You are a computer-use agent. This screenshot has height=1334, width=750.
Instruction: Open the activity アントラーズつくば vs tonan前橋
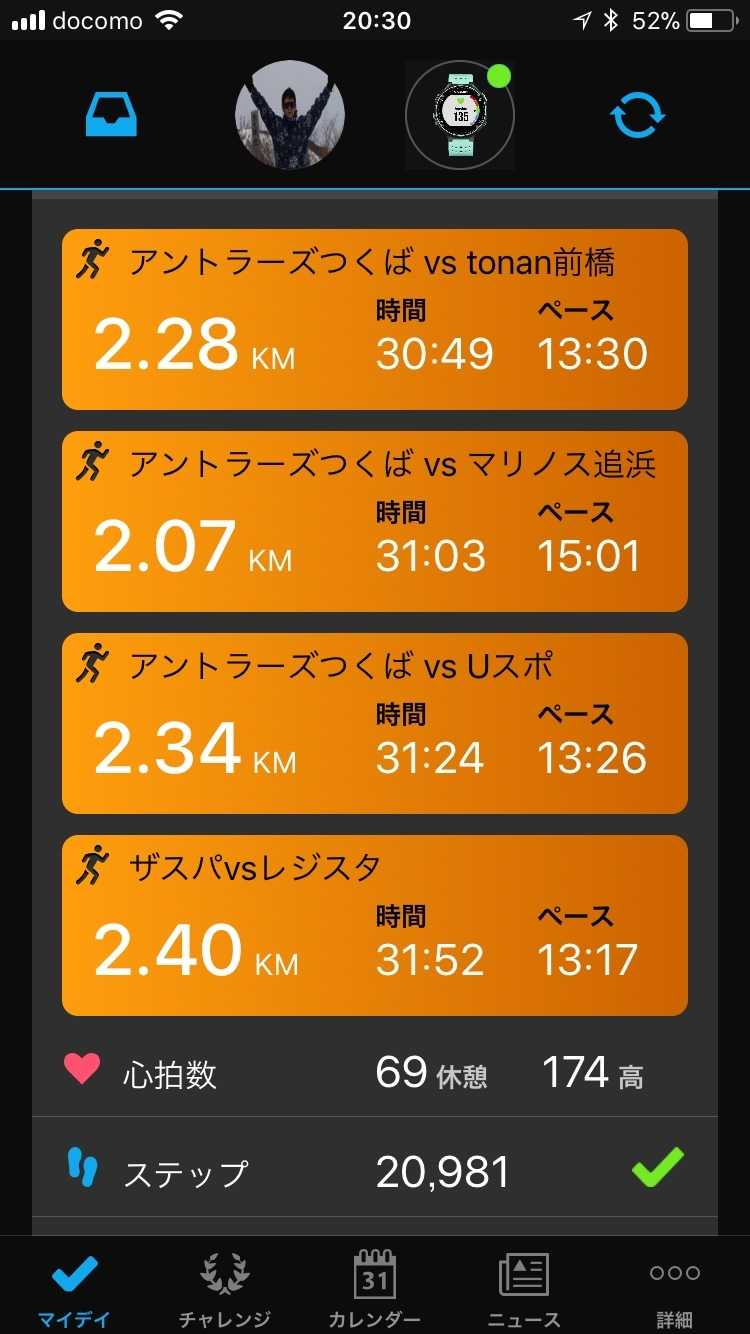375,319
